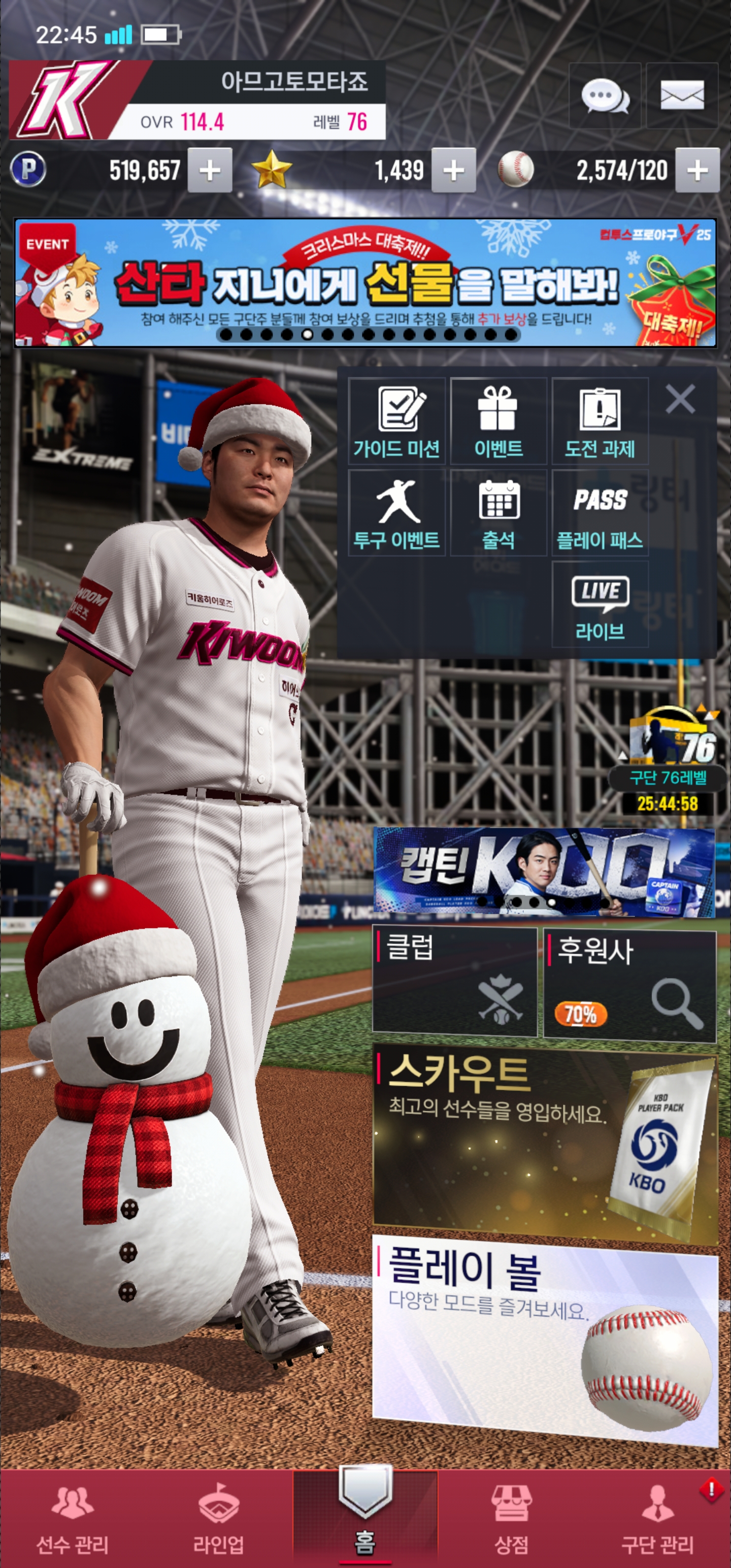Check 출석 attendance calendar
Viewport: 731px width, 1568px height.
(x=498, y=512)
